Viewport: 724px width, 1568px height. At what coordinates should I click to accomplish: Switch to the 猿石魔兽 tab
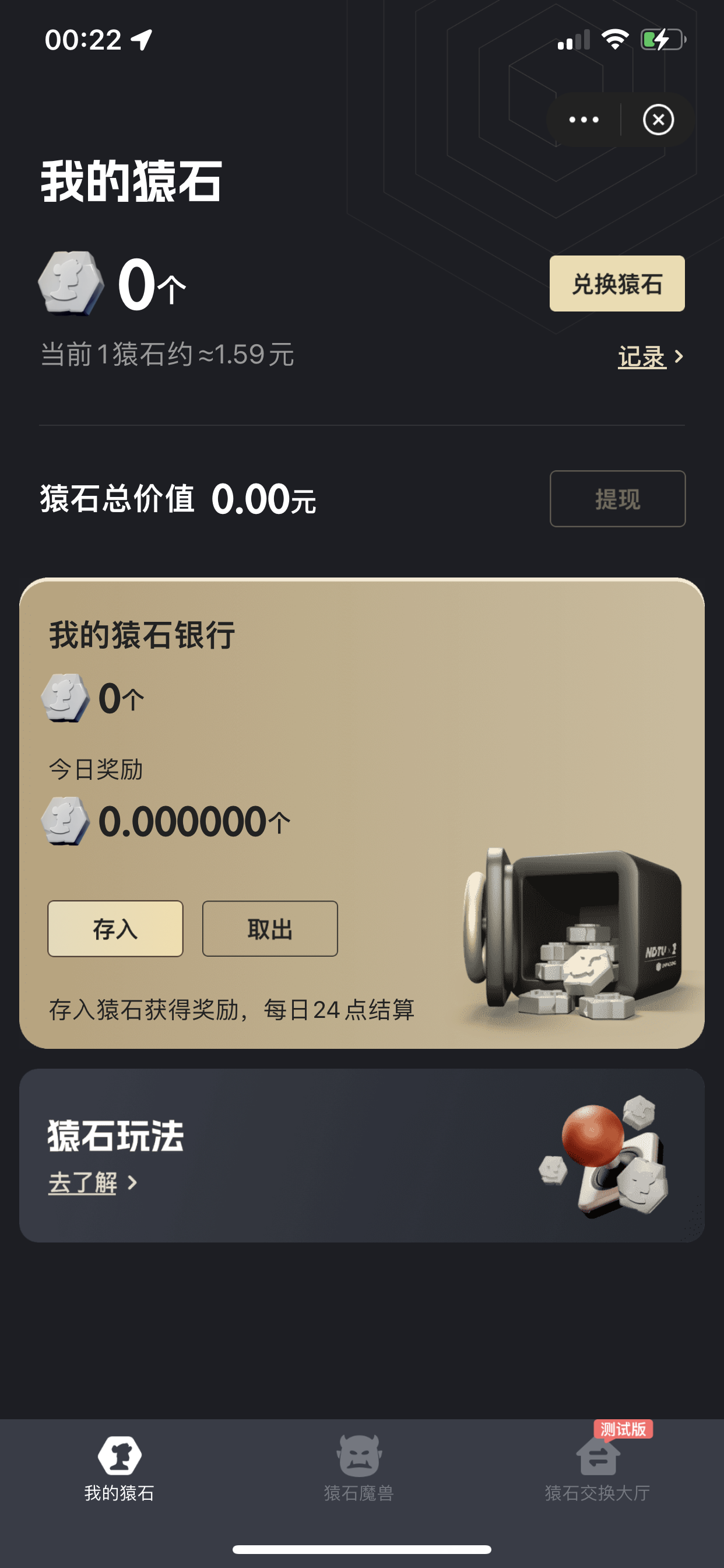(x=359, y=1468)
